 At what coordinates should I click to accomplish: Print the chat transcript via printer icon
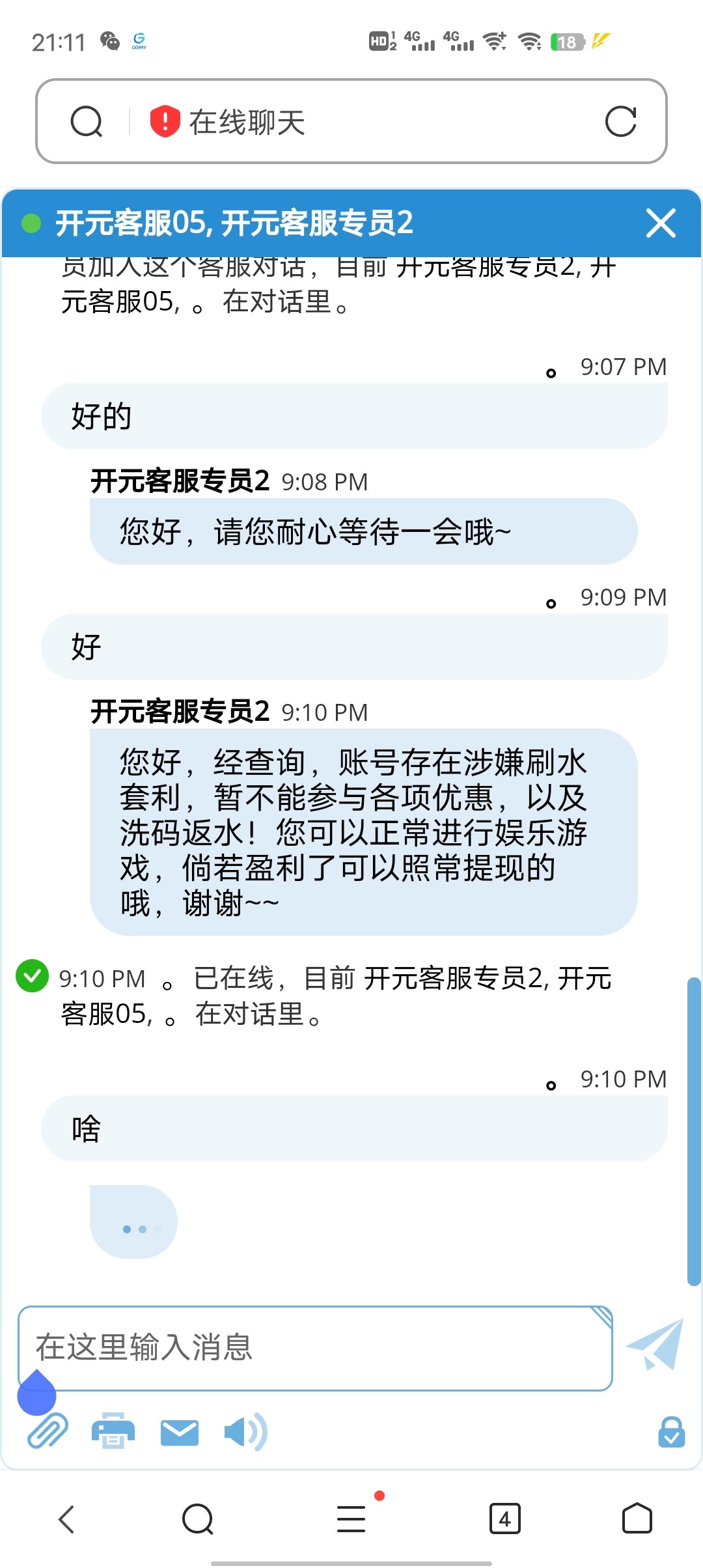point(113,1432)
